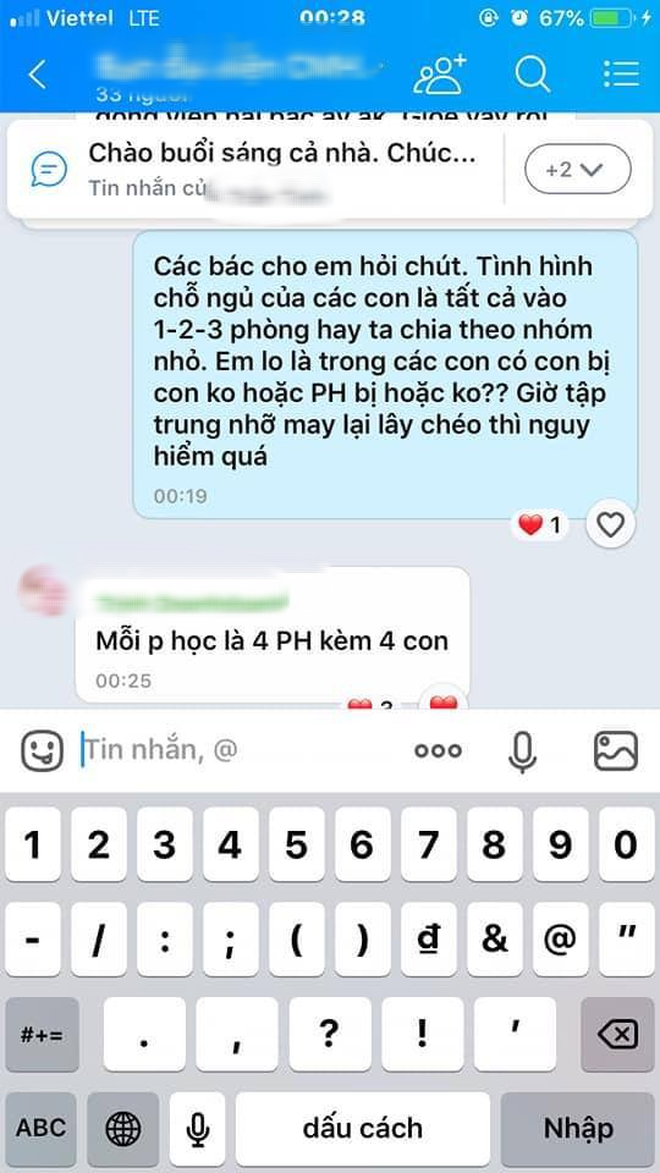The image size is (660, 1173).
Task: View reactions on the 00:19 message
Action: pos(539,525)
